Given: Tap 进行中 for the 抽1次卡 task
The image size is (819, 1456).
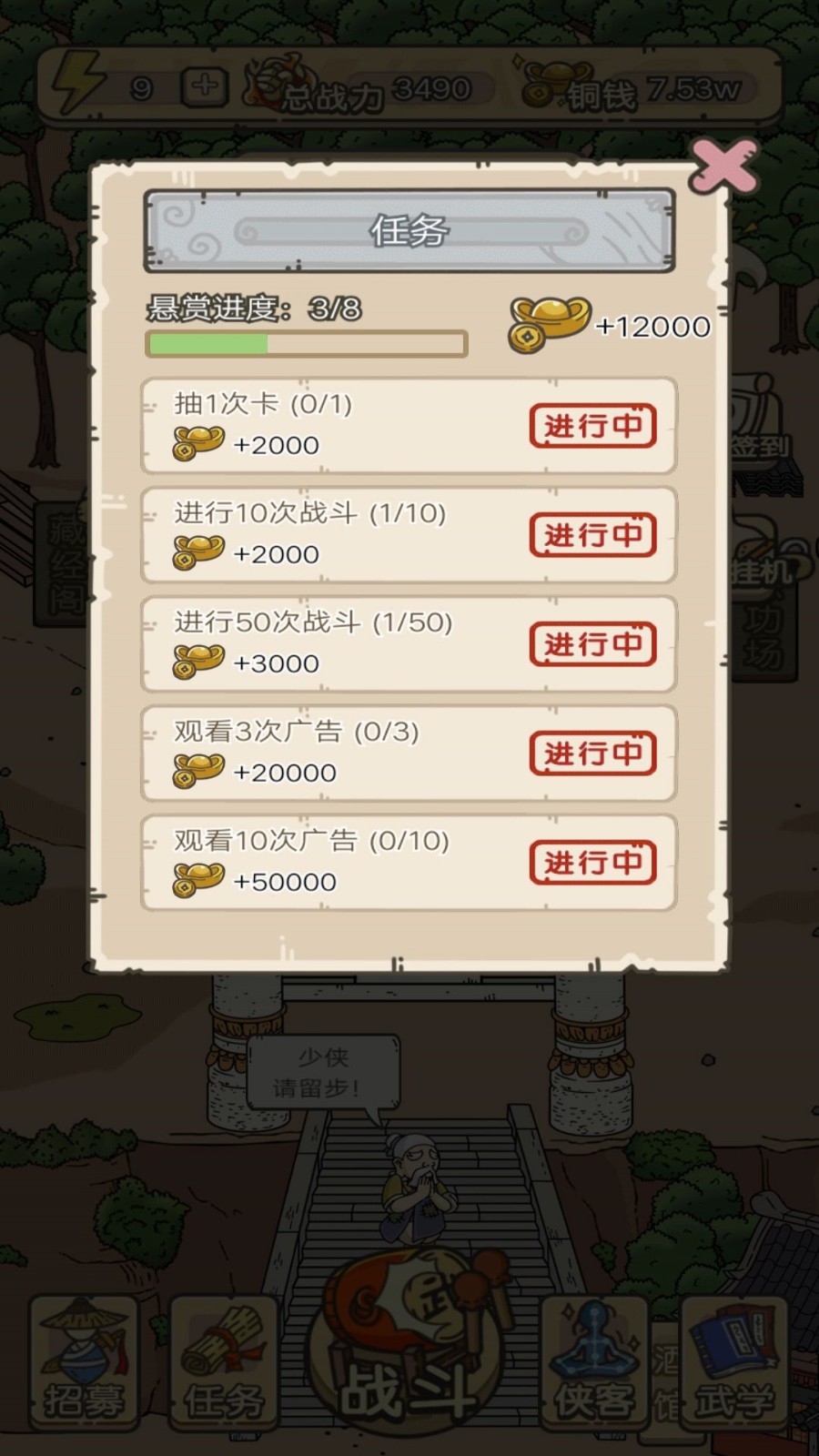Looking at the screenshot, I should [593, 426].
